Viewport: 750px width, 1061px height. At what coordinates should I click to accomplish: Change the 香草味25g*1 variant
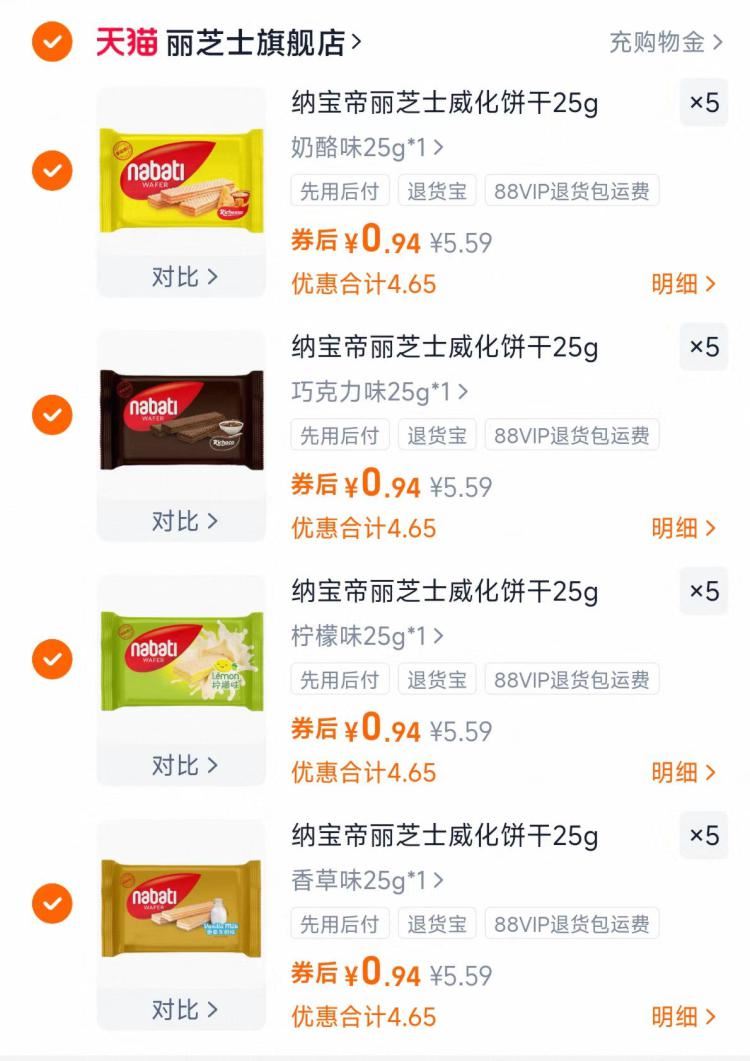[367, 880]
